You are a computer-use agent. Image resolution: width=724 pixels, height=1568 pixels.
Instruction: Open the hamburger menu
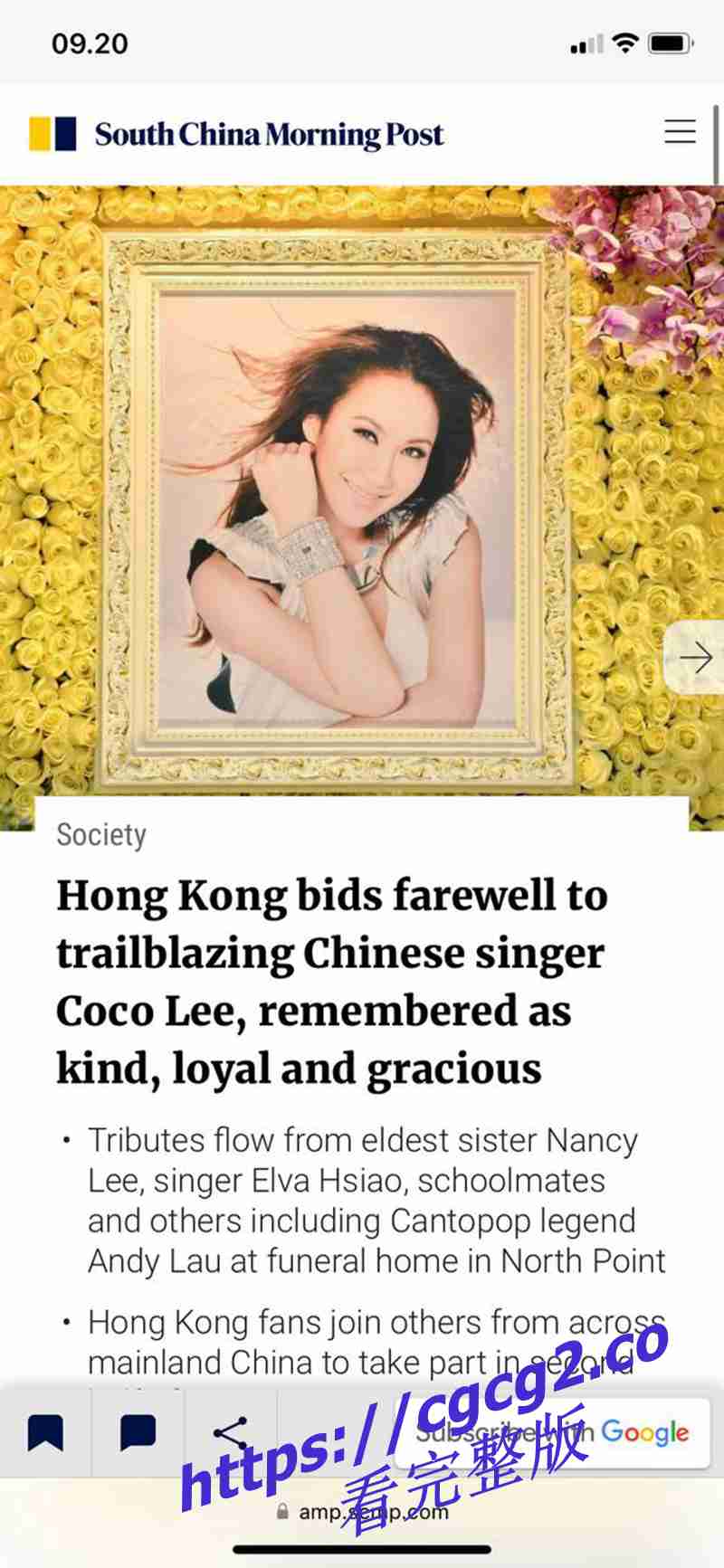click(x=680, y=132)
